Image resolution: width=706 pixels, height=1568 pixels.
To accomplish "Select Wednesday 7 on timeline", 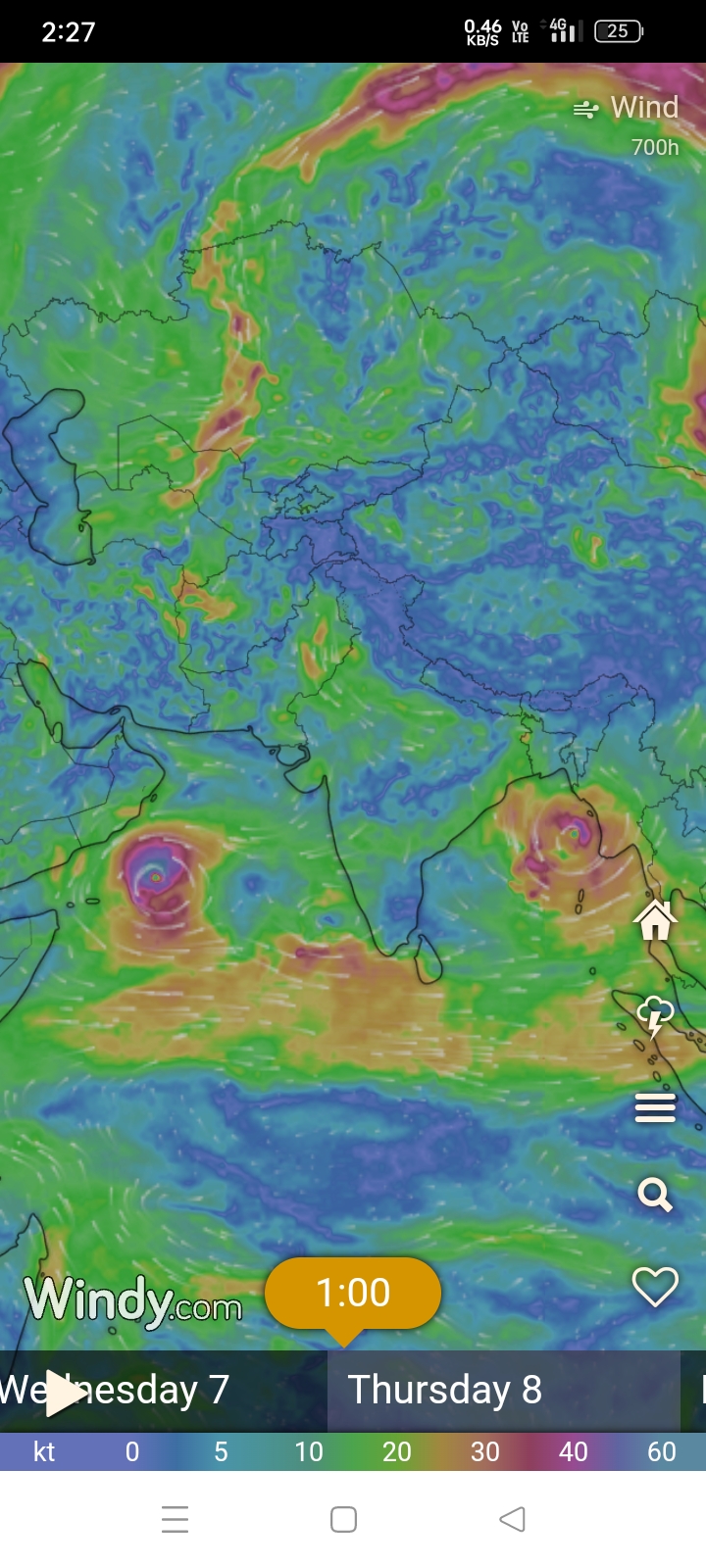I will point(167,1390).
